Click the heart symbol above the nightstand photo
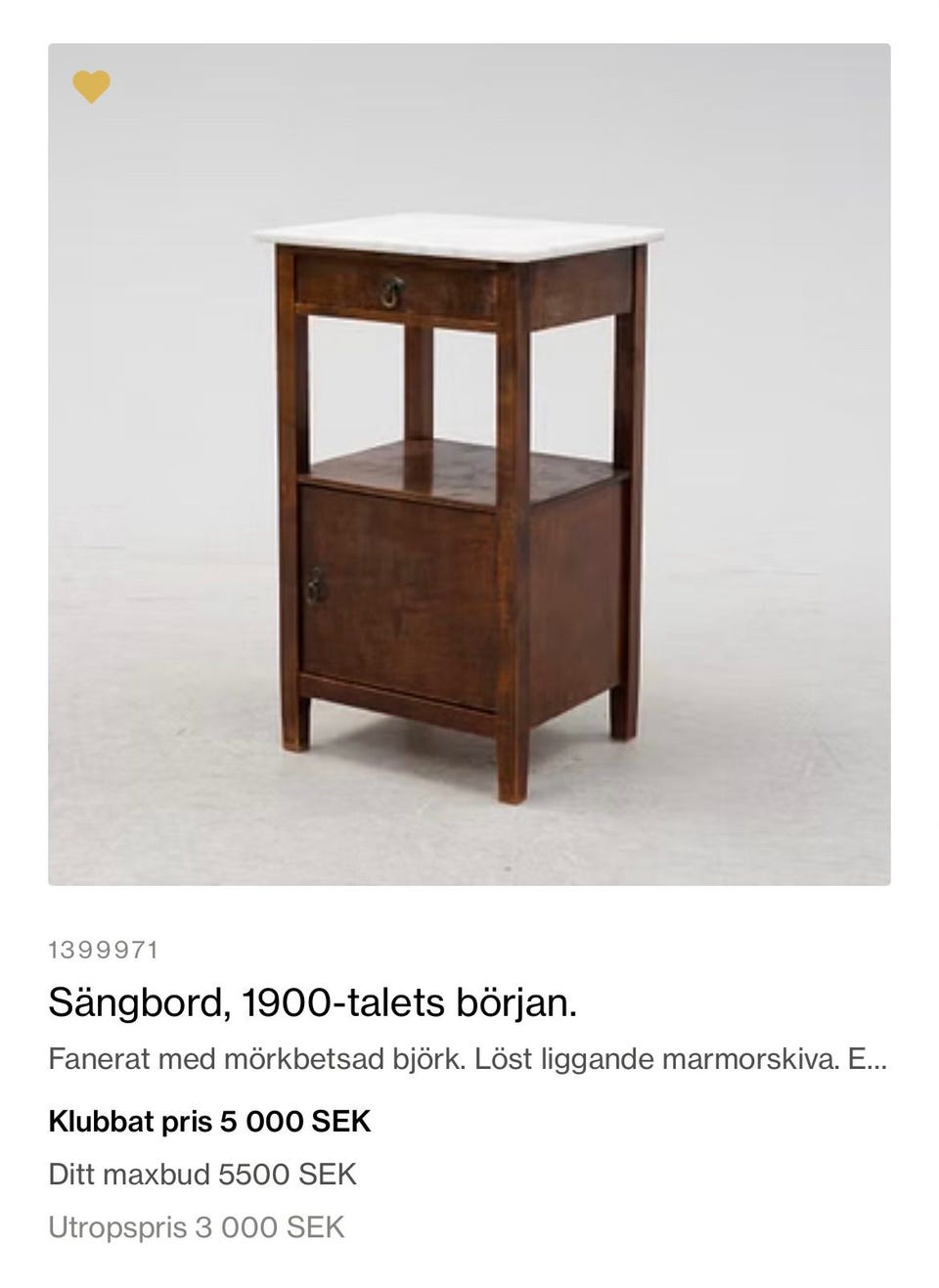939x1288 pixels. [93, 87]
